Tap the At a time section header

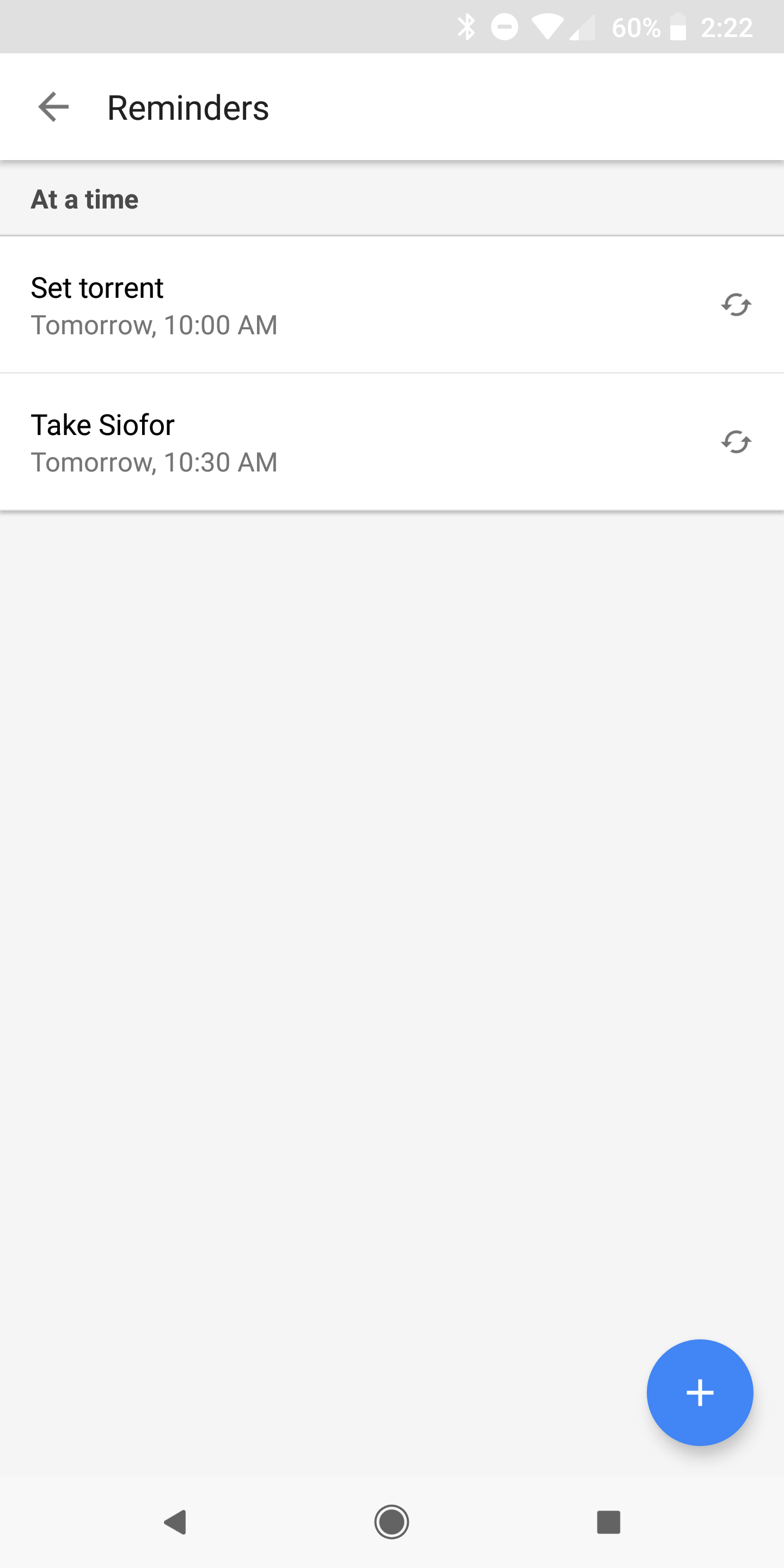point(84,198)
